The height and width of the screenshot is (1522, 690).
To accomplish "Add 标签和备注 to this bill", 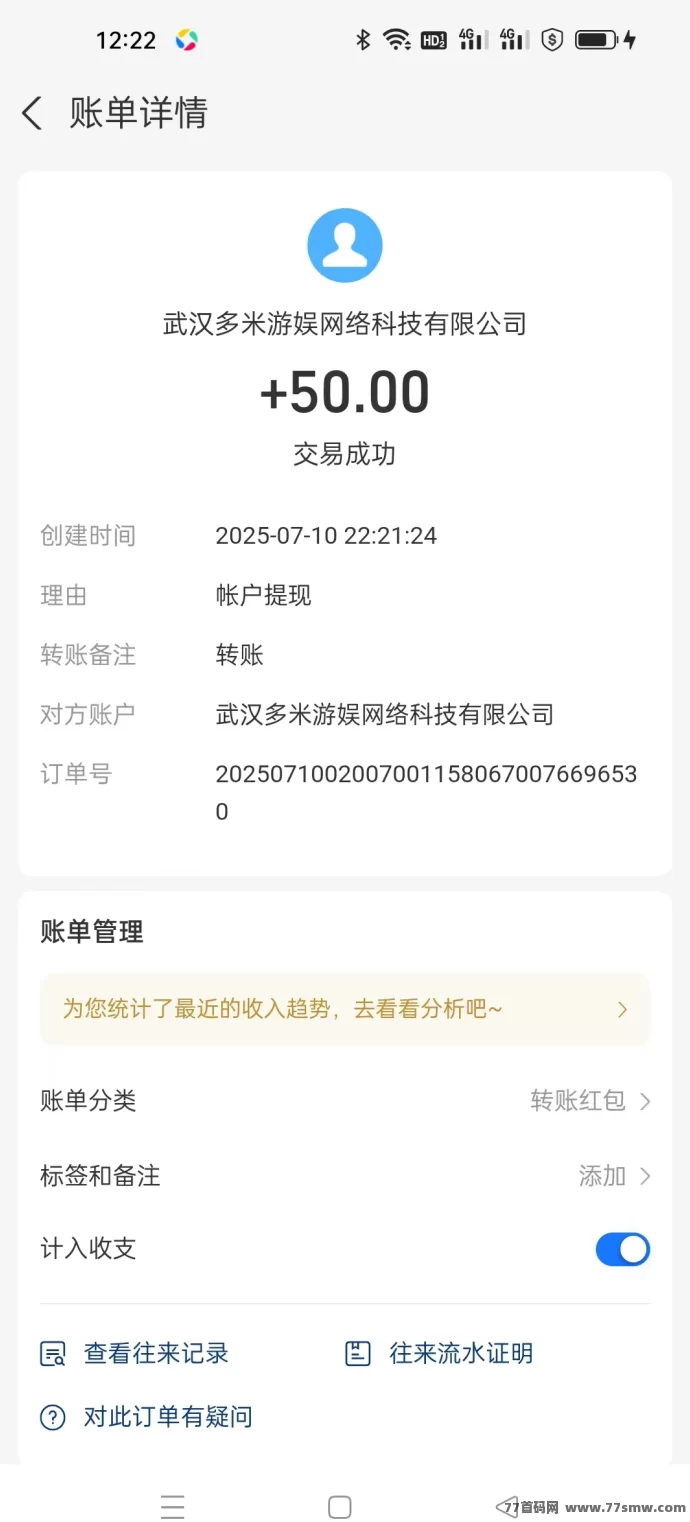I will pyautogui.click(x=613, y=1176).
